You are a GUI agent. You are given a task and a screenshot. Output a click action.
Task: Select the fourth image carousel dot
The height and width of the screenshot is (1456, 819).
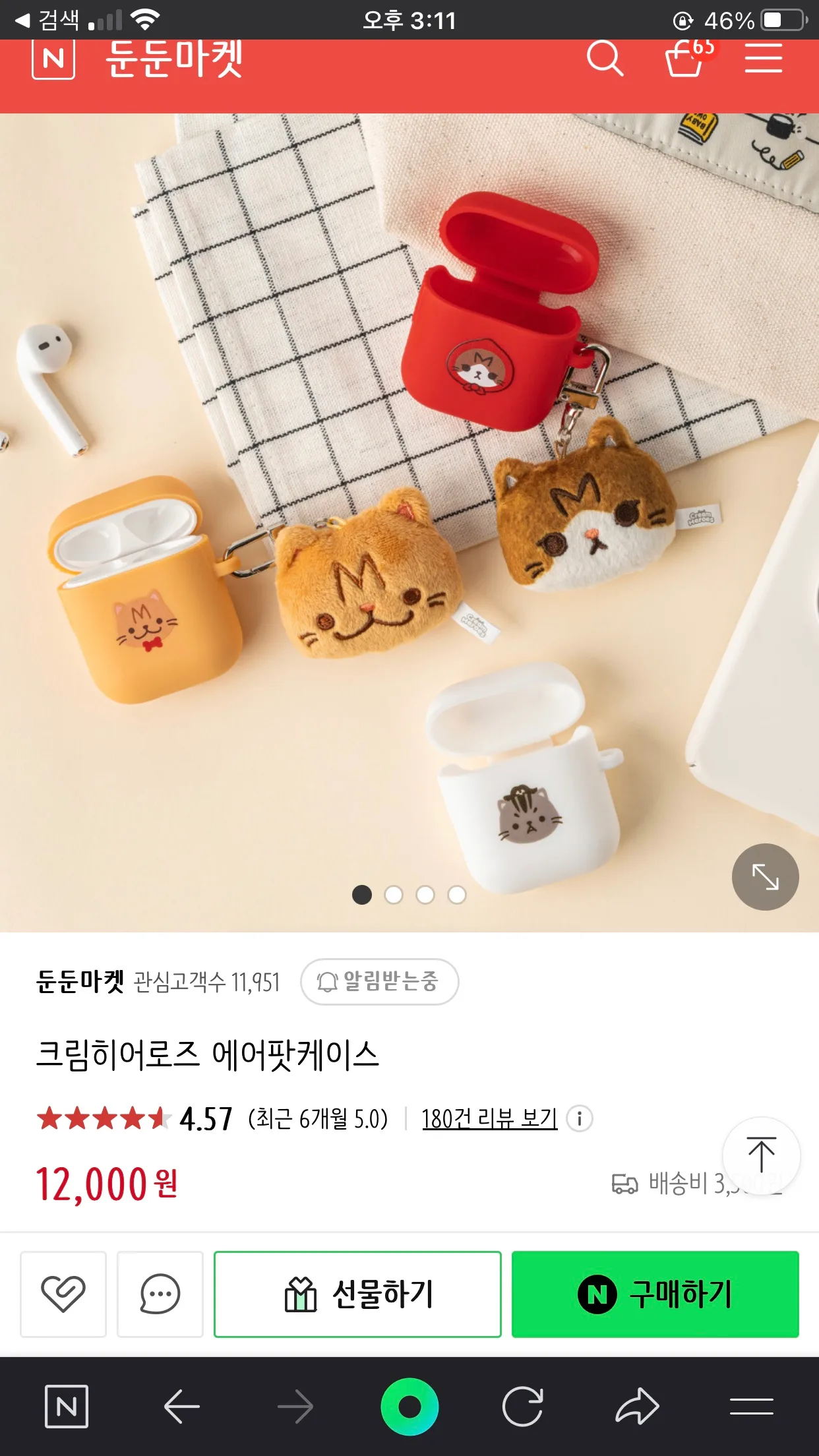tap(457, 895)
